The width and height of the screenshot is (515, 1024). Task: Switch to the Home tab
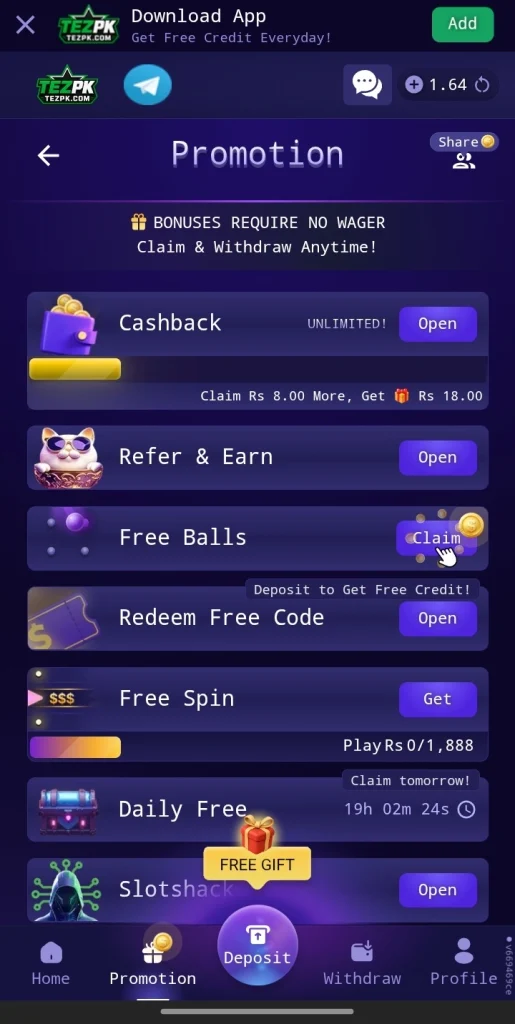tap(51, 963)
